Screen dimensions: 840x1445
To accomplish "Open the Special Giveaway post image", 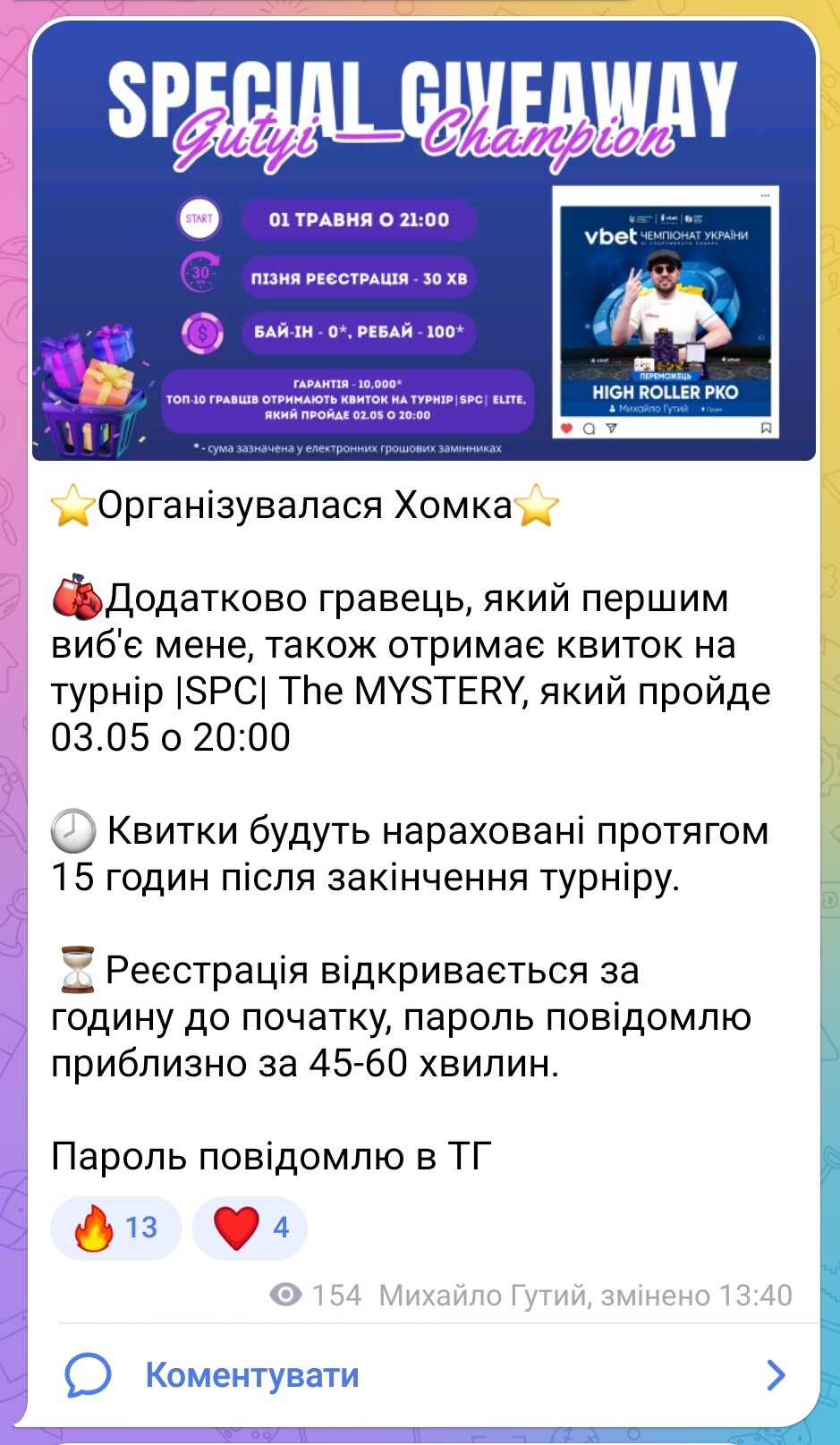I will [424, 241].
